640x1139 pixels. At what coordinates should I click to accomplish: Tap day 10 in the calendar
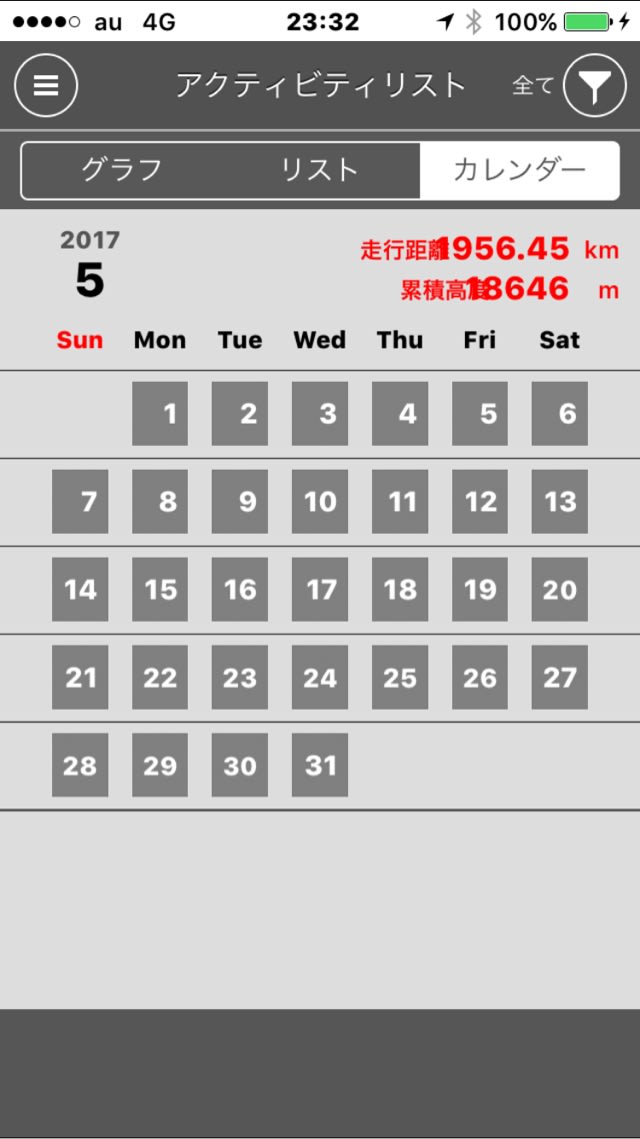(320, 501)
